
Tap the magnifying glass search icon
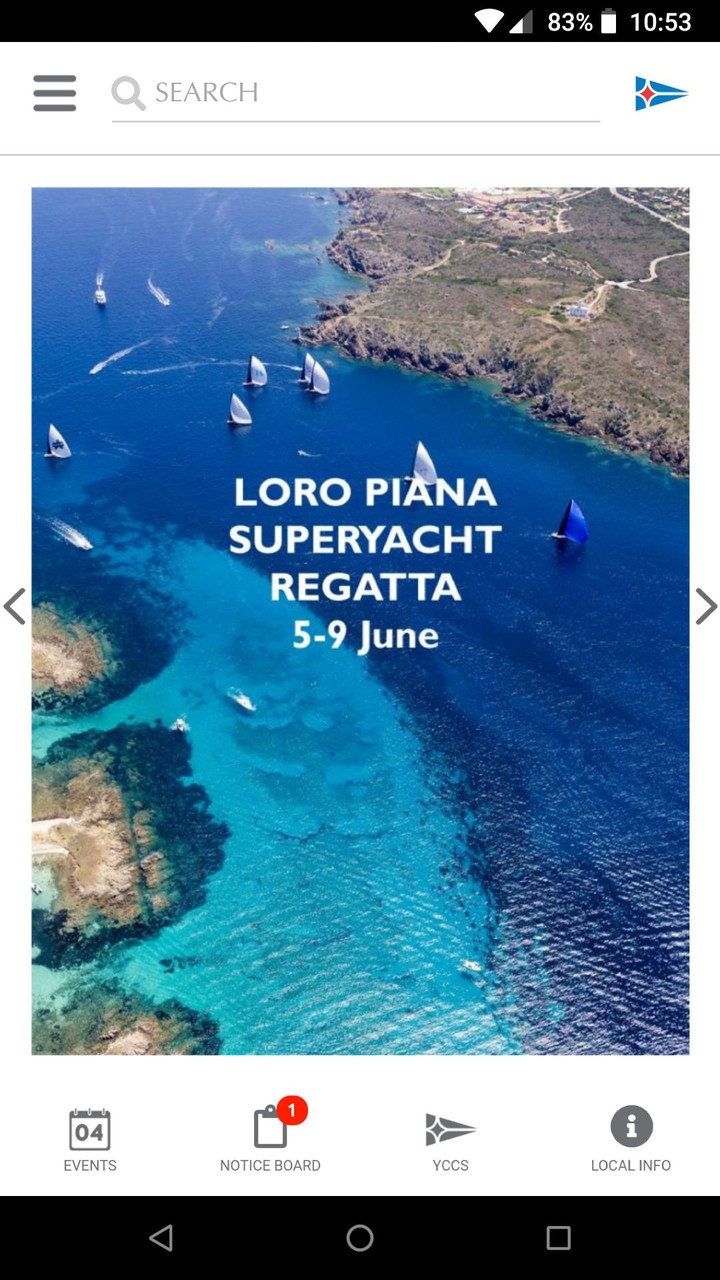126,93
